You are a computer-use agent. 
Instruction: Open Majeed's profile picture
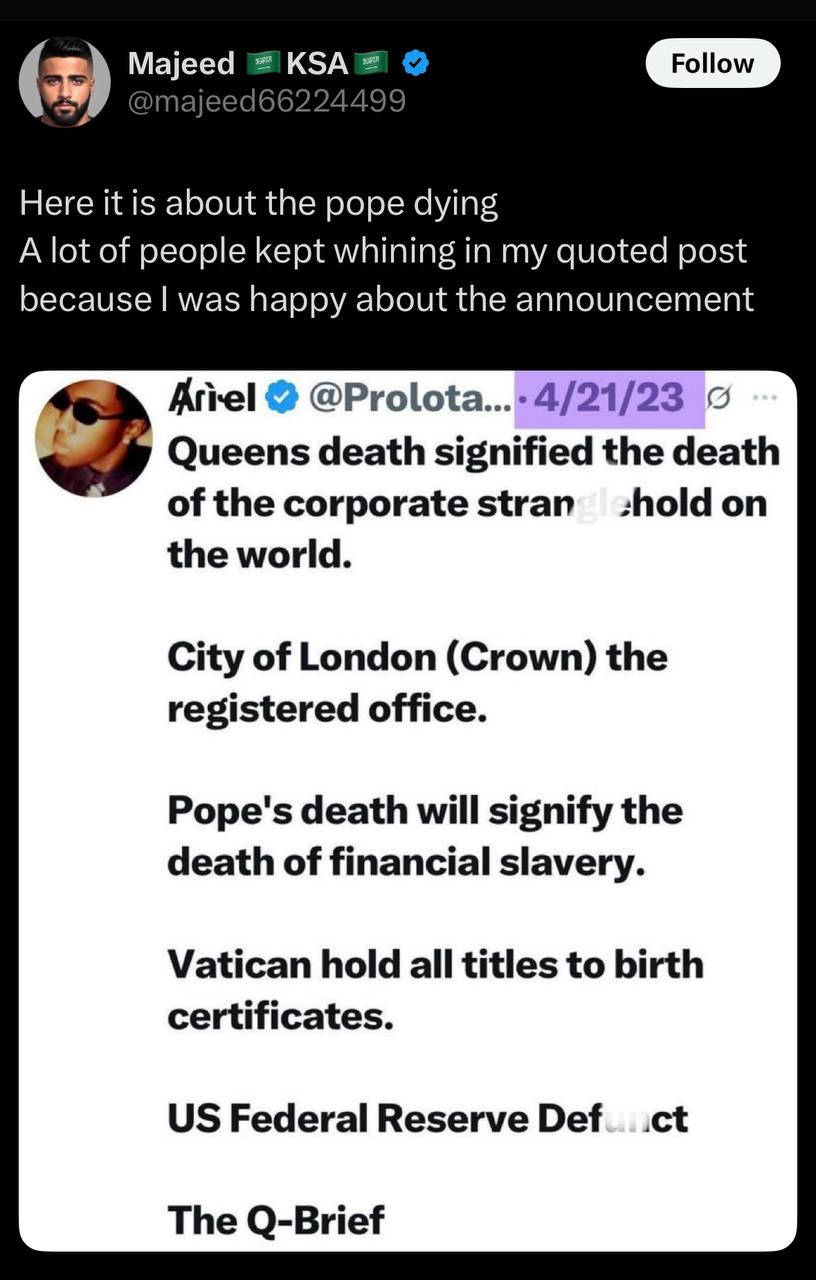64,82
